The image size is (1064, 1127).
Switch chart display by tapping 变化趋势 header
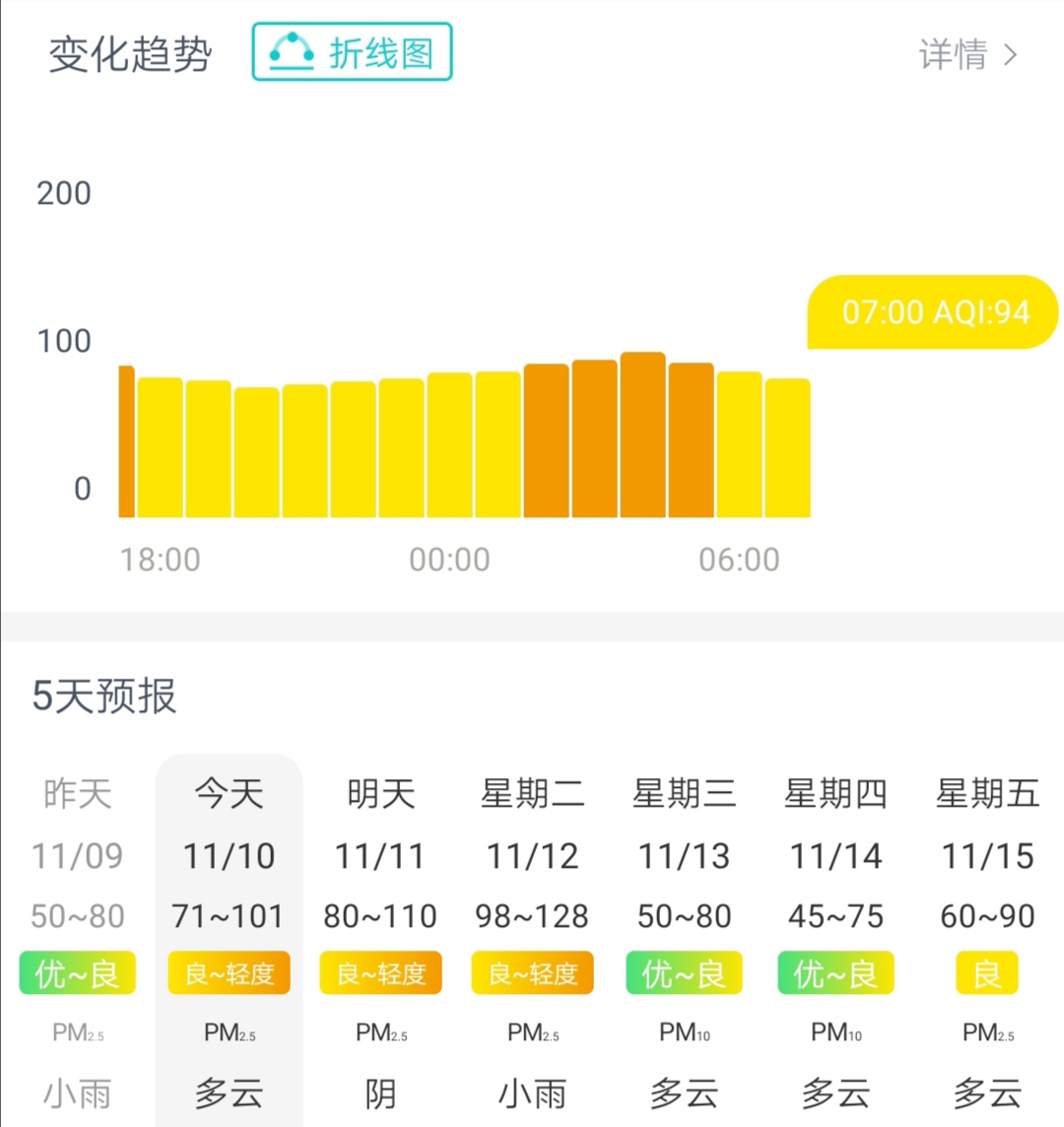tap(128, 55)
